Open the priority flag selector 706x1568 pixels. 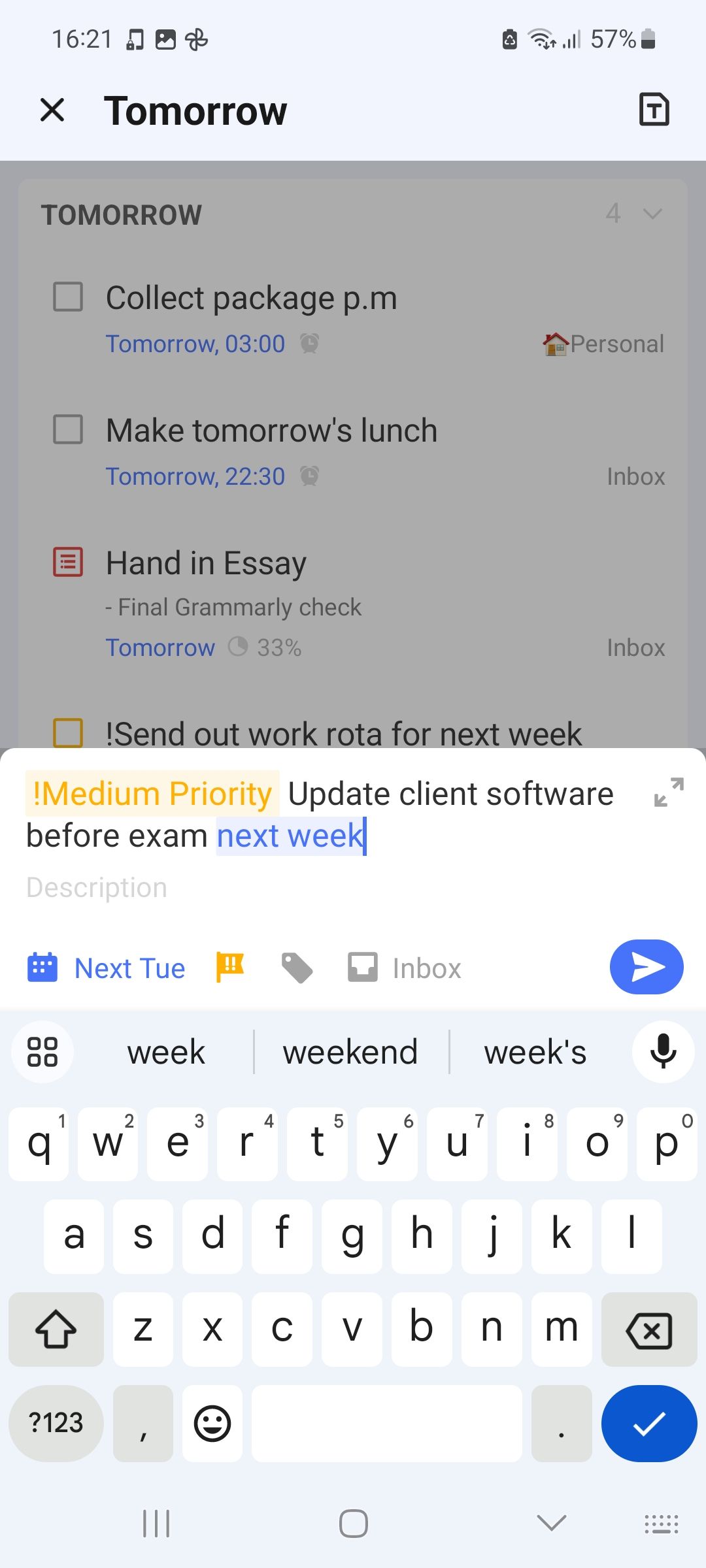(230, 967)
